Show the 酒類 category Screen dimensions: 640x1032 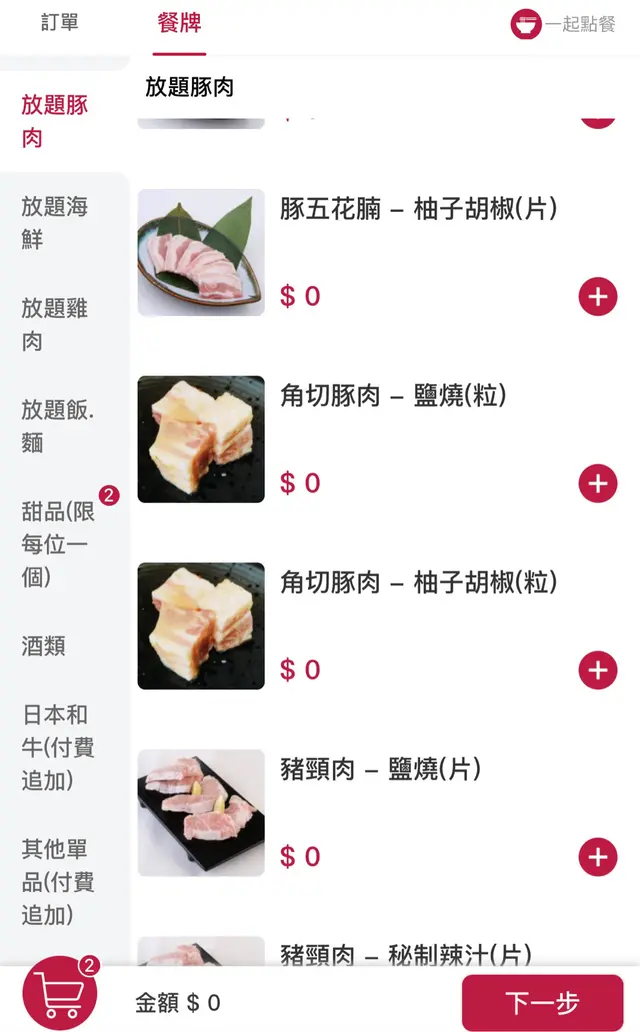(x=44, y=646)
